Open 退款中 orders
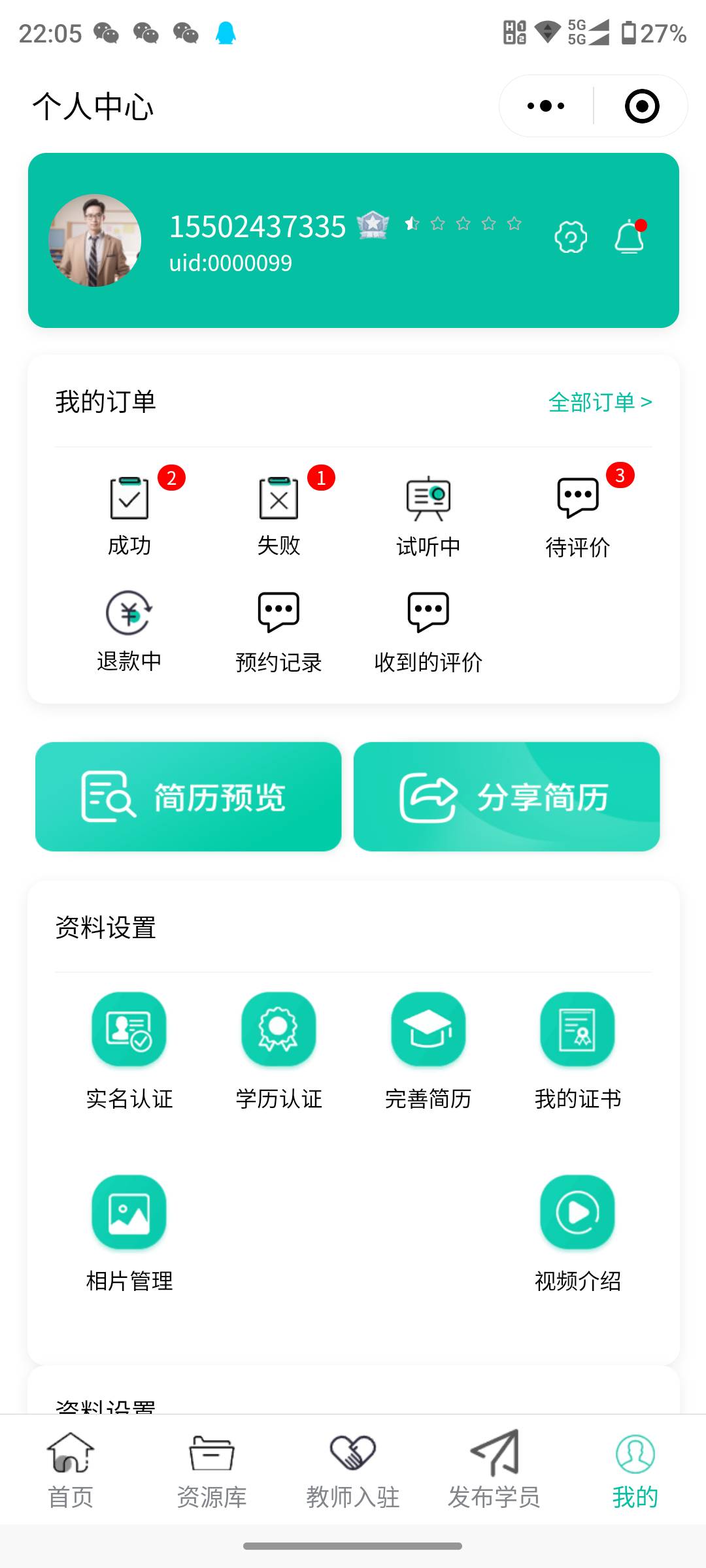Image resolution: width=706 pixels, height=1568 pixels. tap(129, 630)
